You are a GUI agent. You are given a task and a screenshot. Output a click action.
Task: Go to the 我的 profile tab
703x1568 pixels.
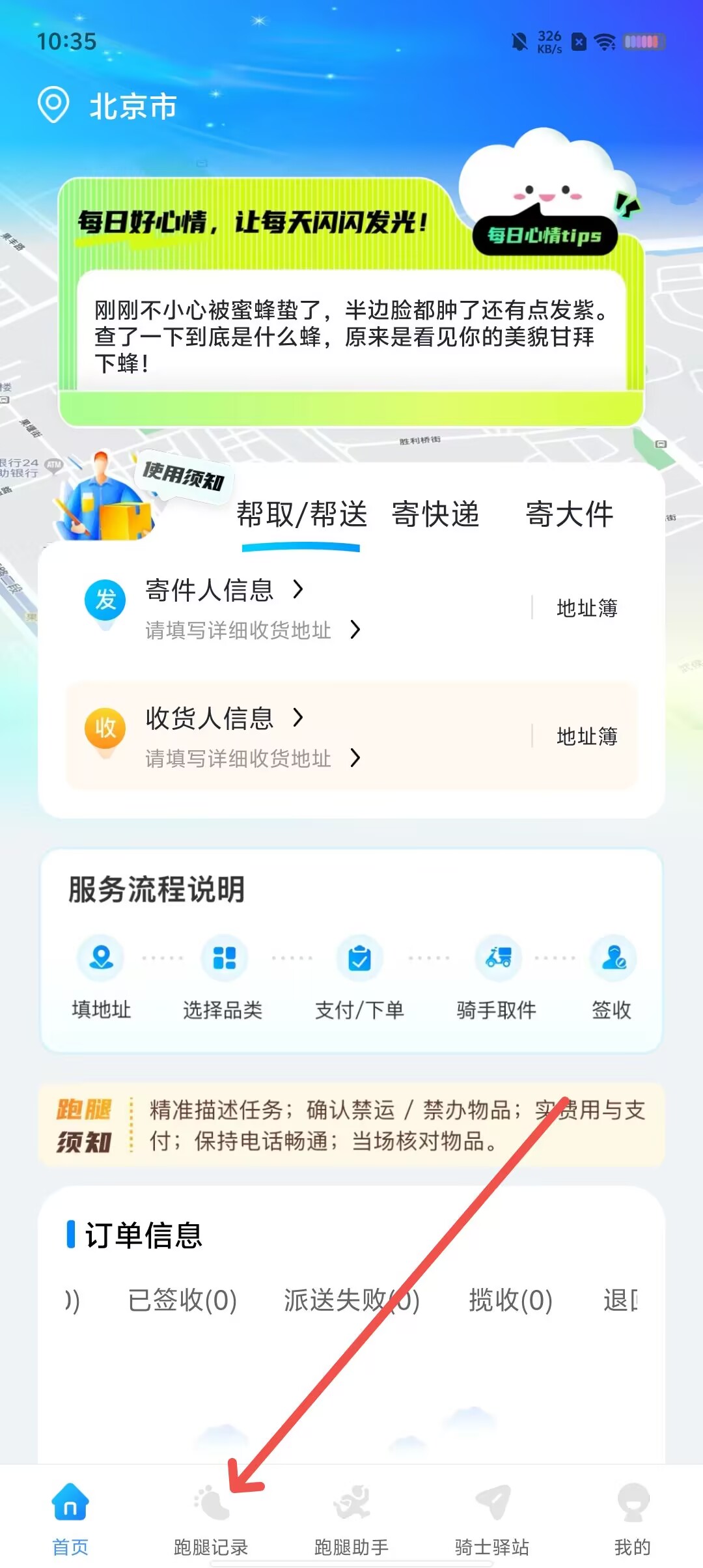pos(633,1519)
